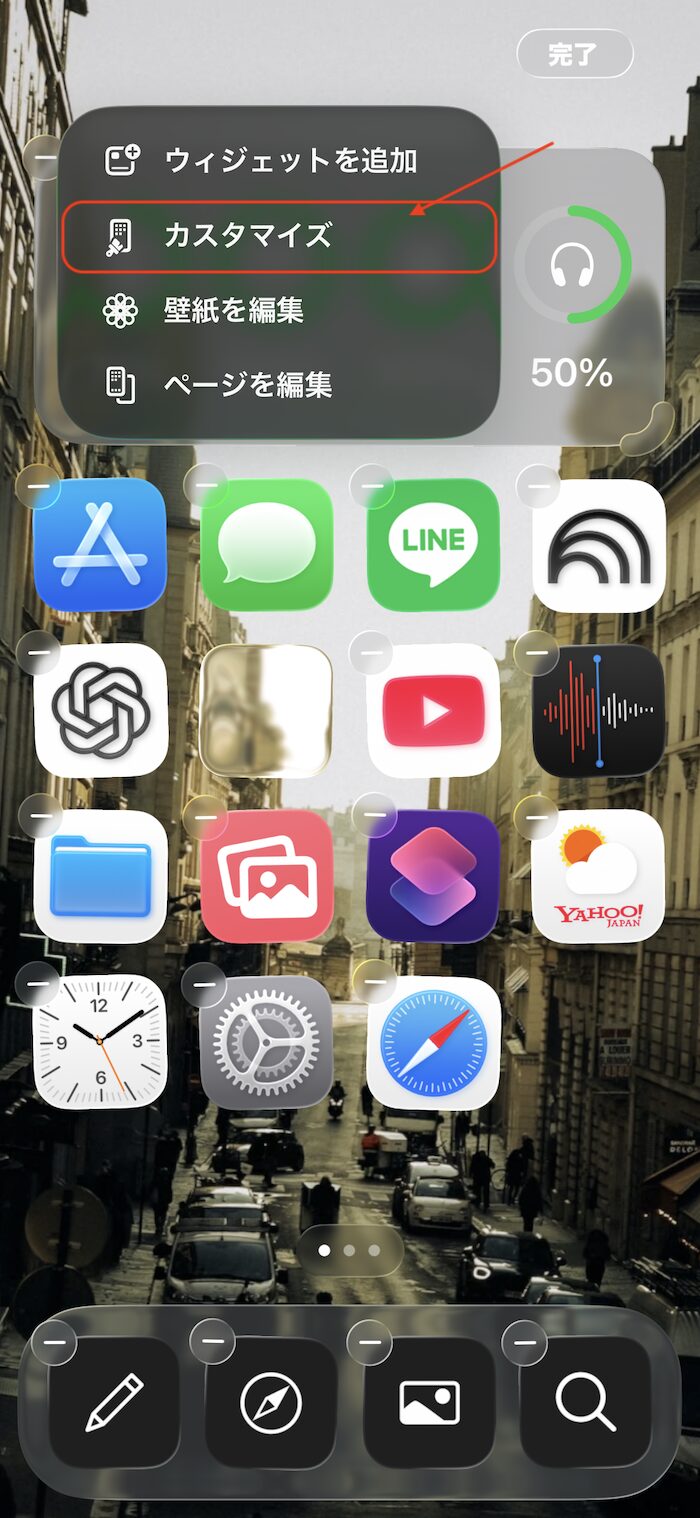Image resolution: width=700 pixels, height=1518 pixels.
Task: Tap the page indicator dots
Action: [349, 1250]
